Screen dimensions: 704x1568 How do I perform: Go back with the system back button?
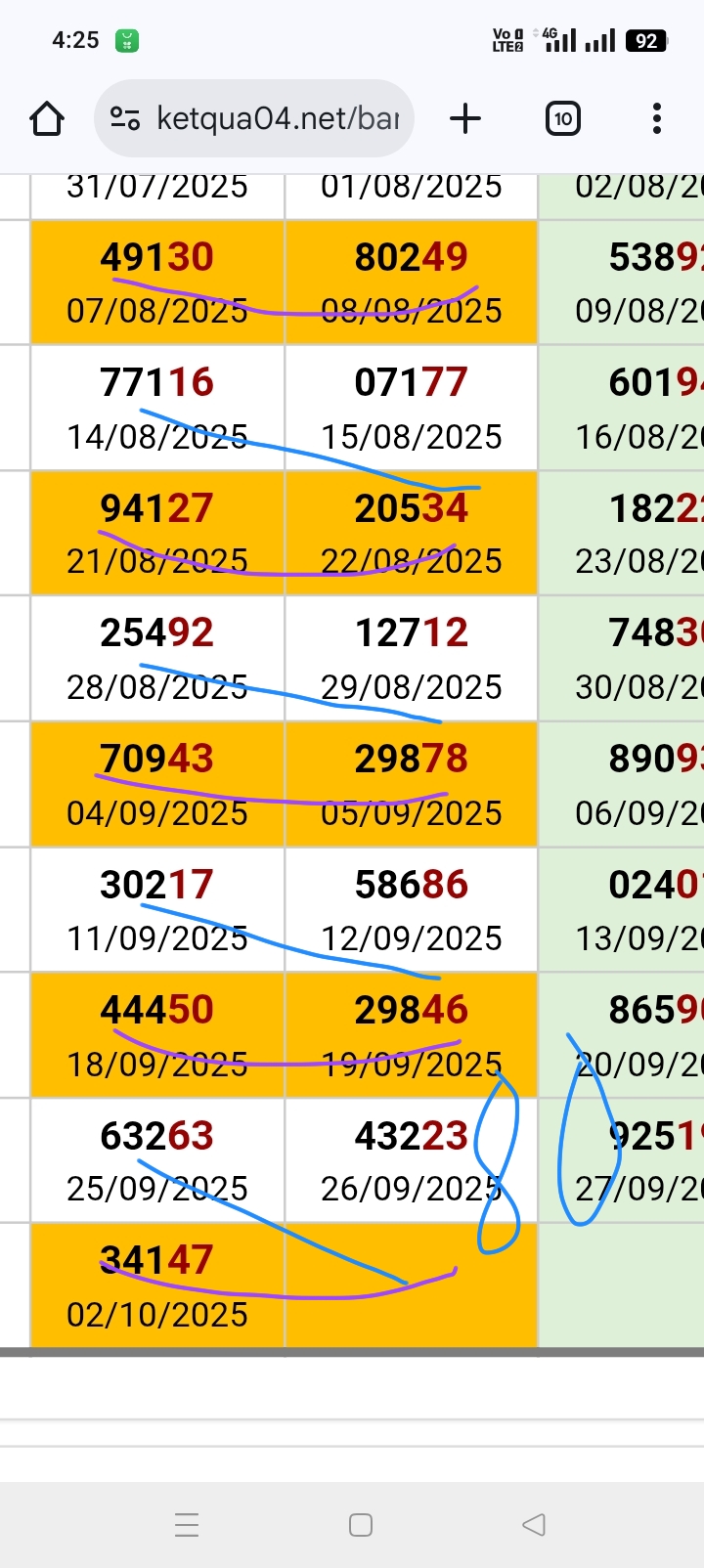coord(534,1524)
